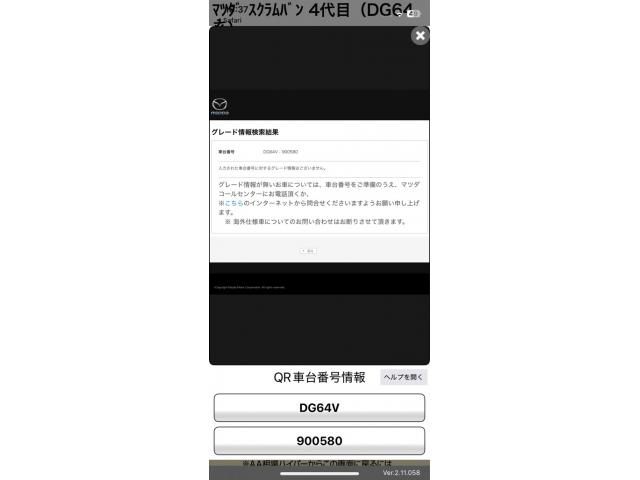Select the 900580 chassis number button

pyautogui.click(x=319, y=441)
